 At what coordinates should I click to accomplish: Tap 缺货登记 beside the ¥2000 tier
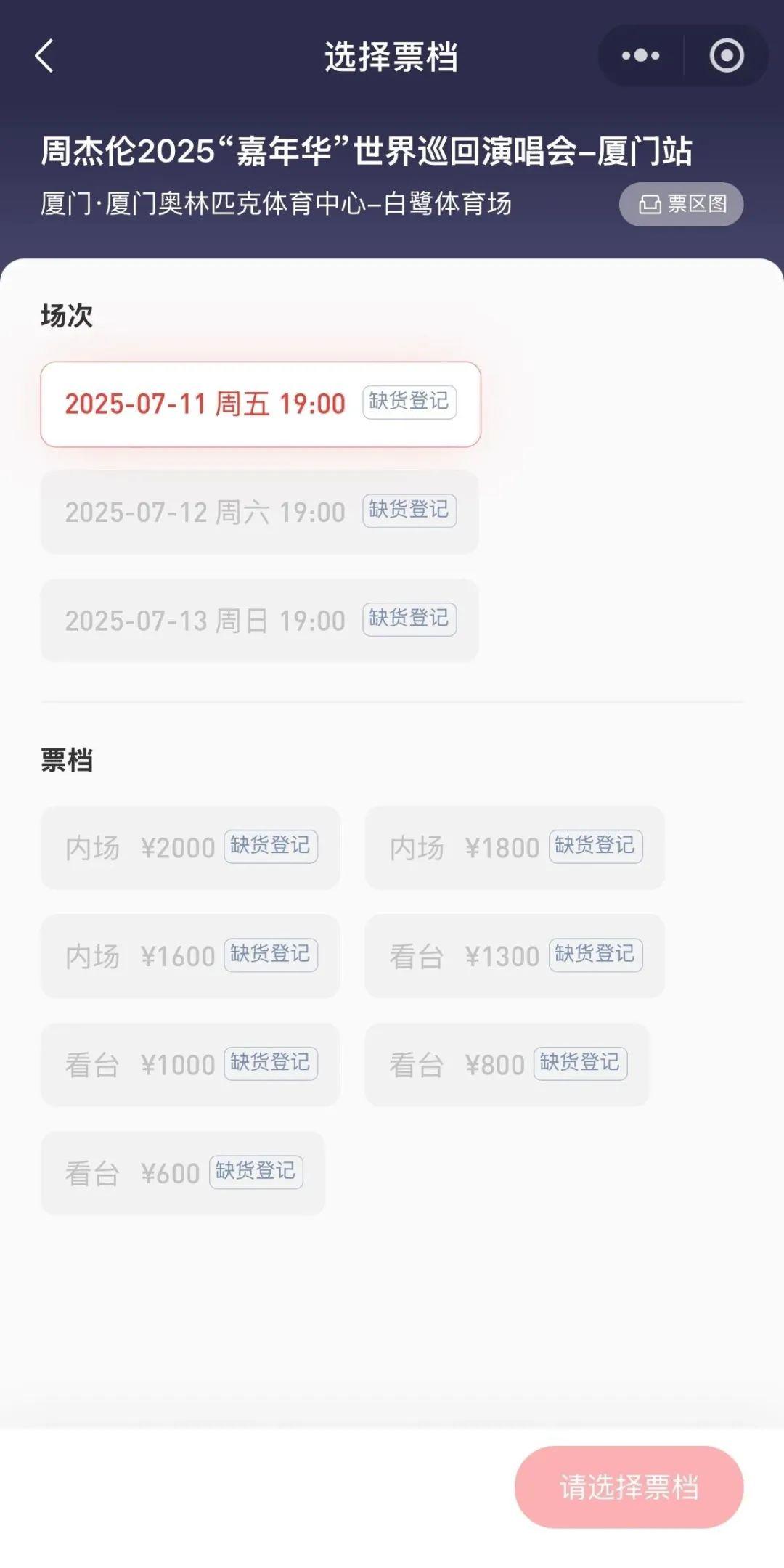(x=272, y=846)
